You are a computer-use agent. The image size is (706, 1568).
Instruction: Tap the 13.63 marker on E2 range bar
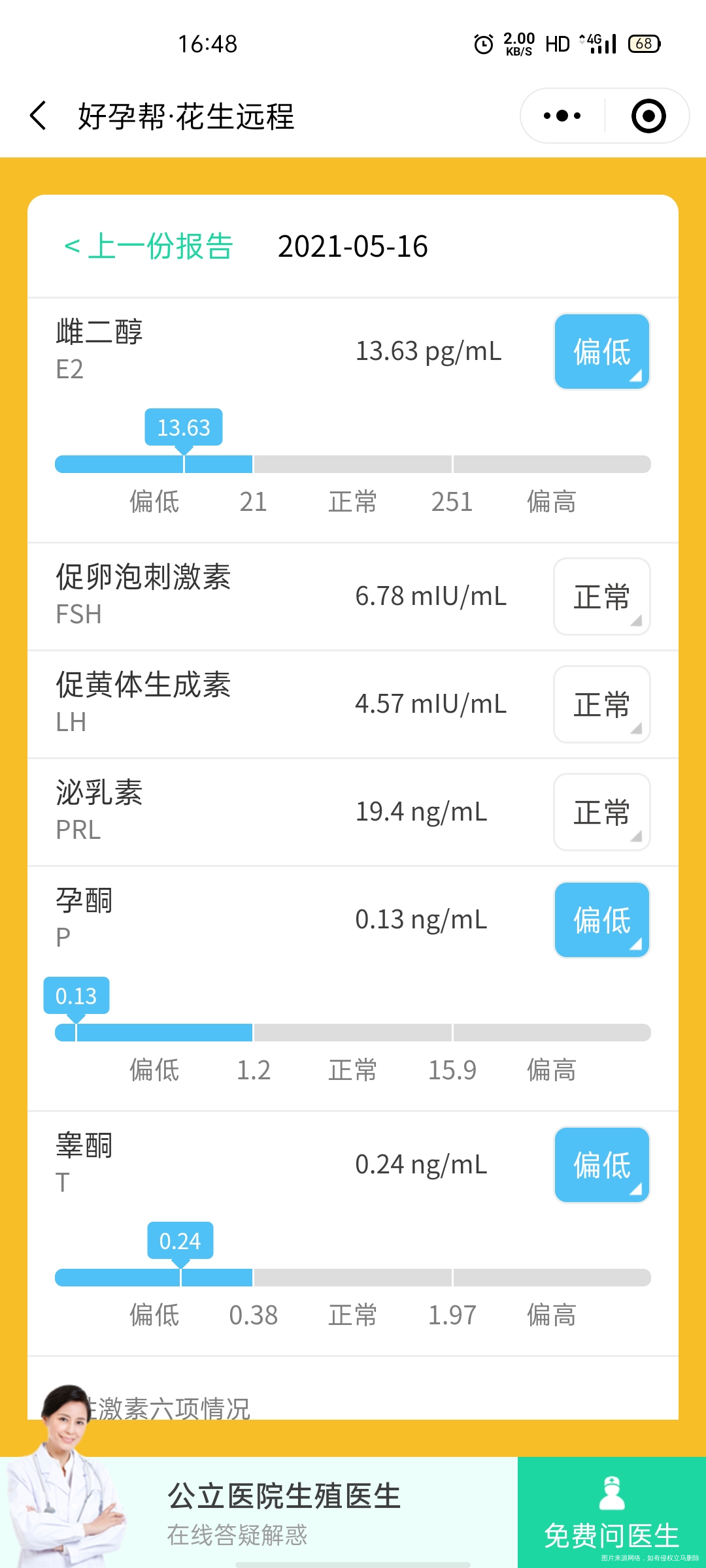pos(184,429)
